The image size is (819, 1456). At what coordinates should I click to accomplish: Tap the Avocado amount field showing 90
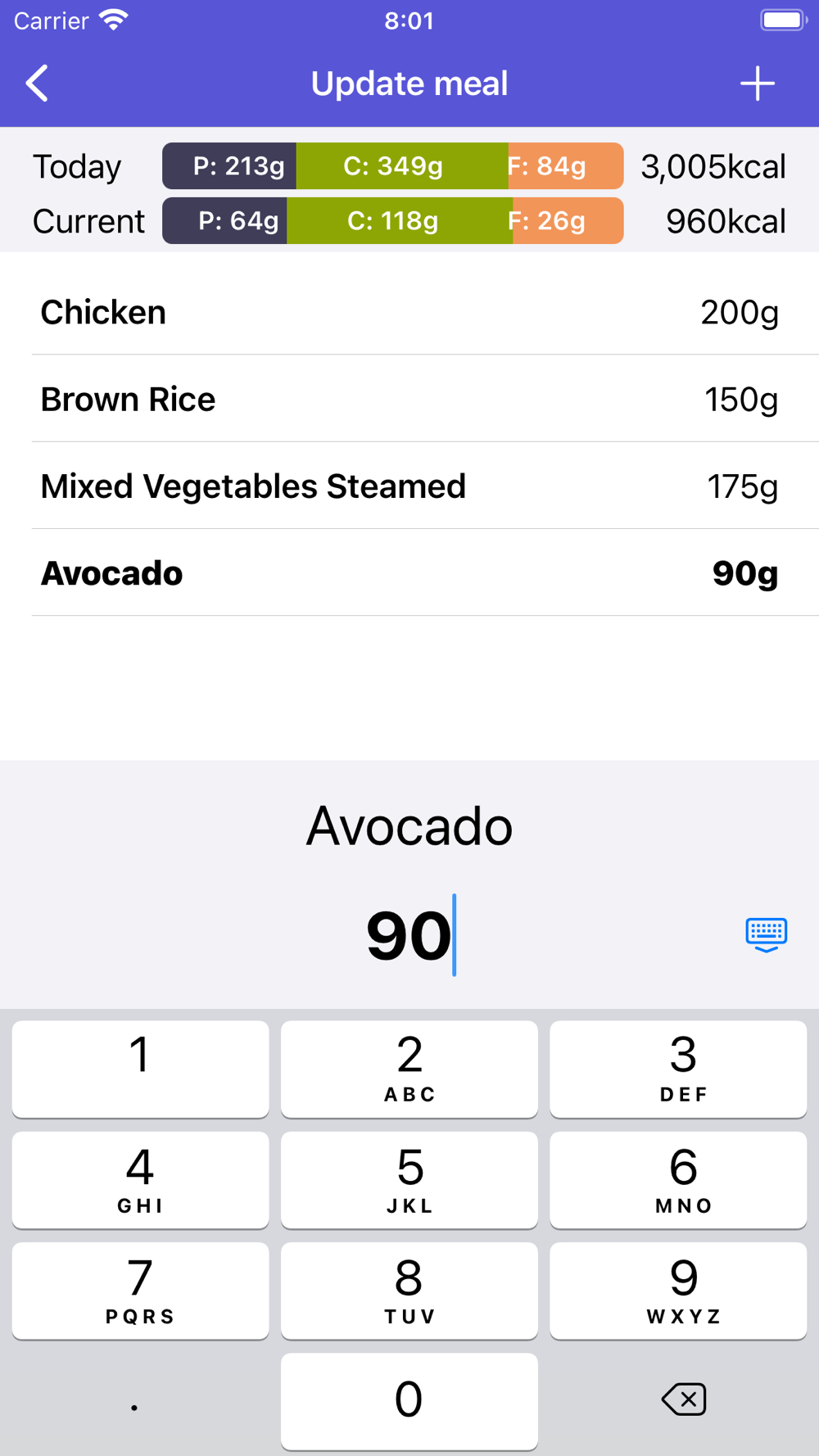pos(409,935)
